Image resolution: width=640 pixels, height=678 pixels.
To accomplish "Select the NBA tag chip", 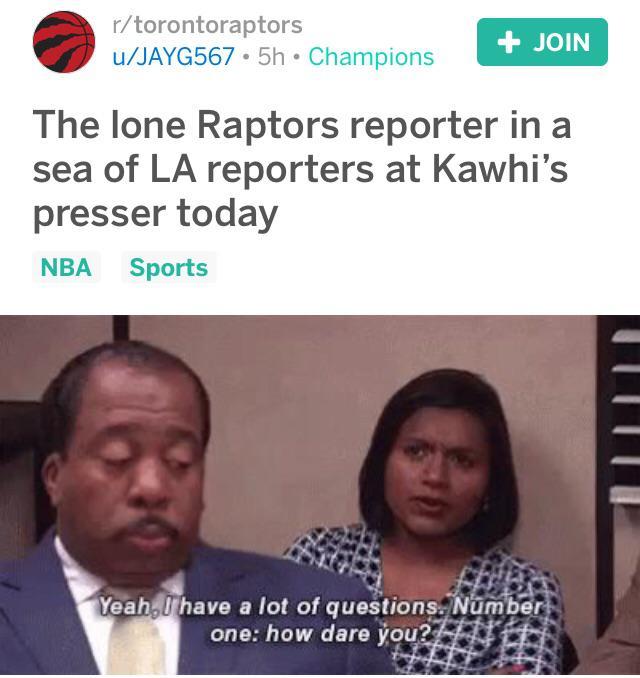I will (x=66, y=268).
